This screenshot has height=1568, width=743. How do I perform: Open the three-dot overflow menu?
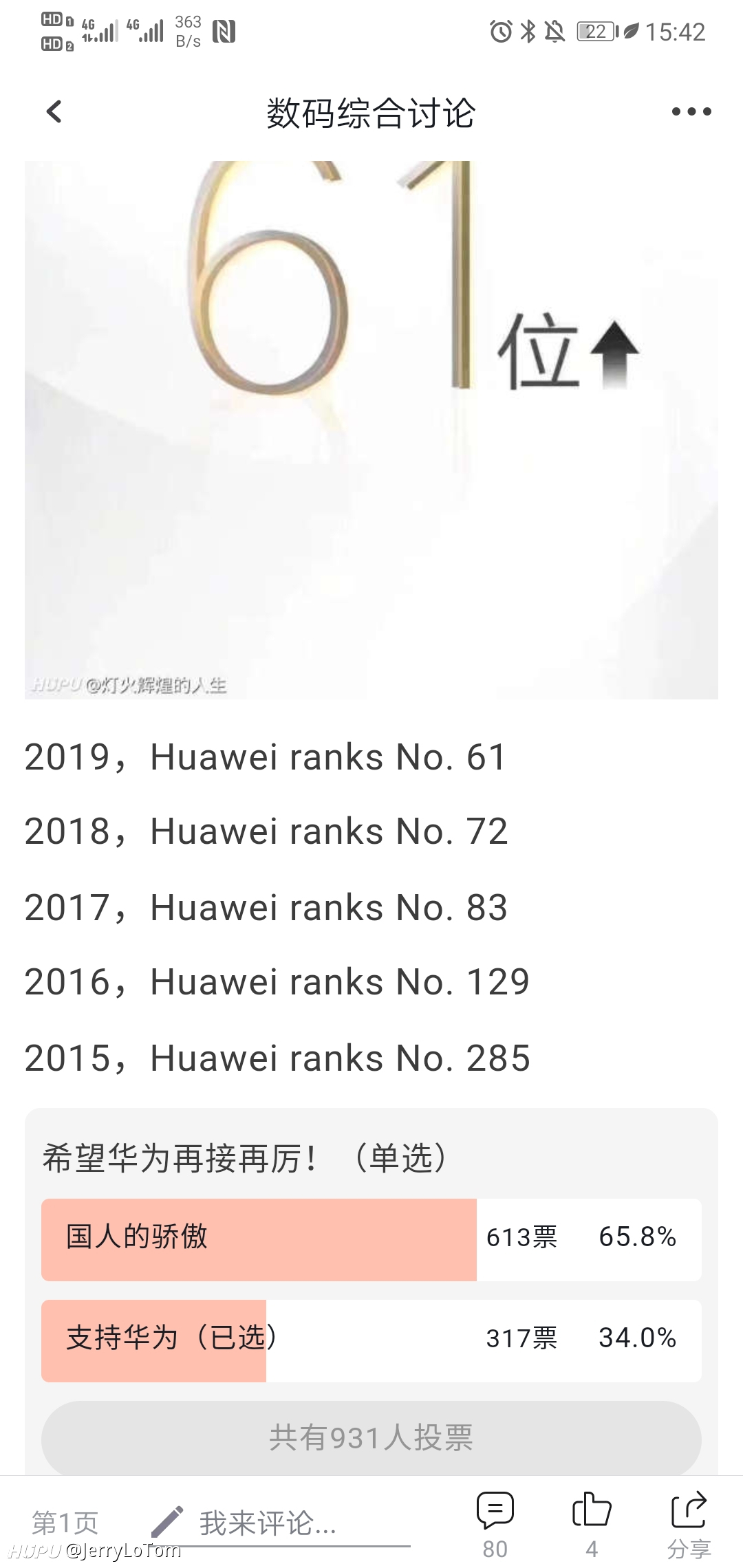(x=691, y=111)
